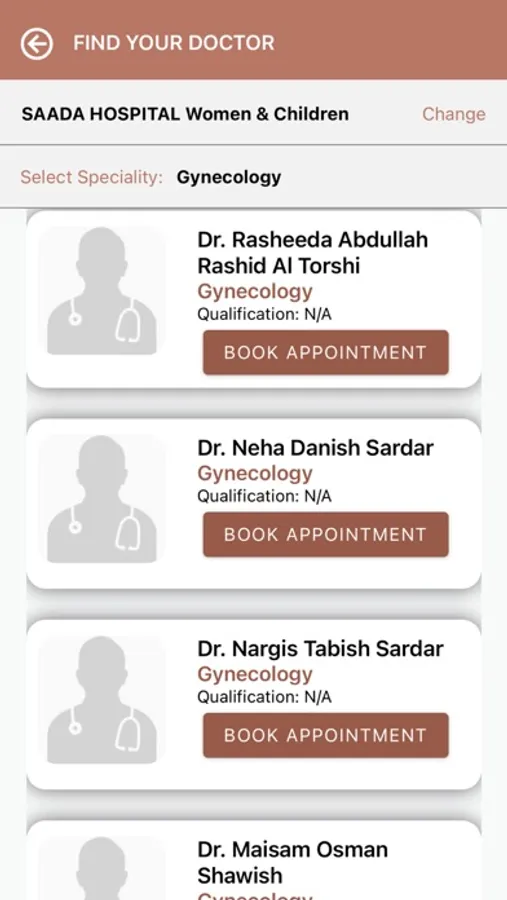
Task: Open Dr. Maisam Osman Shawish's card
Action: pyautogui.click(x=254, y=860)
